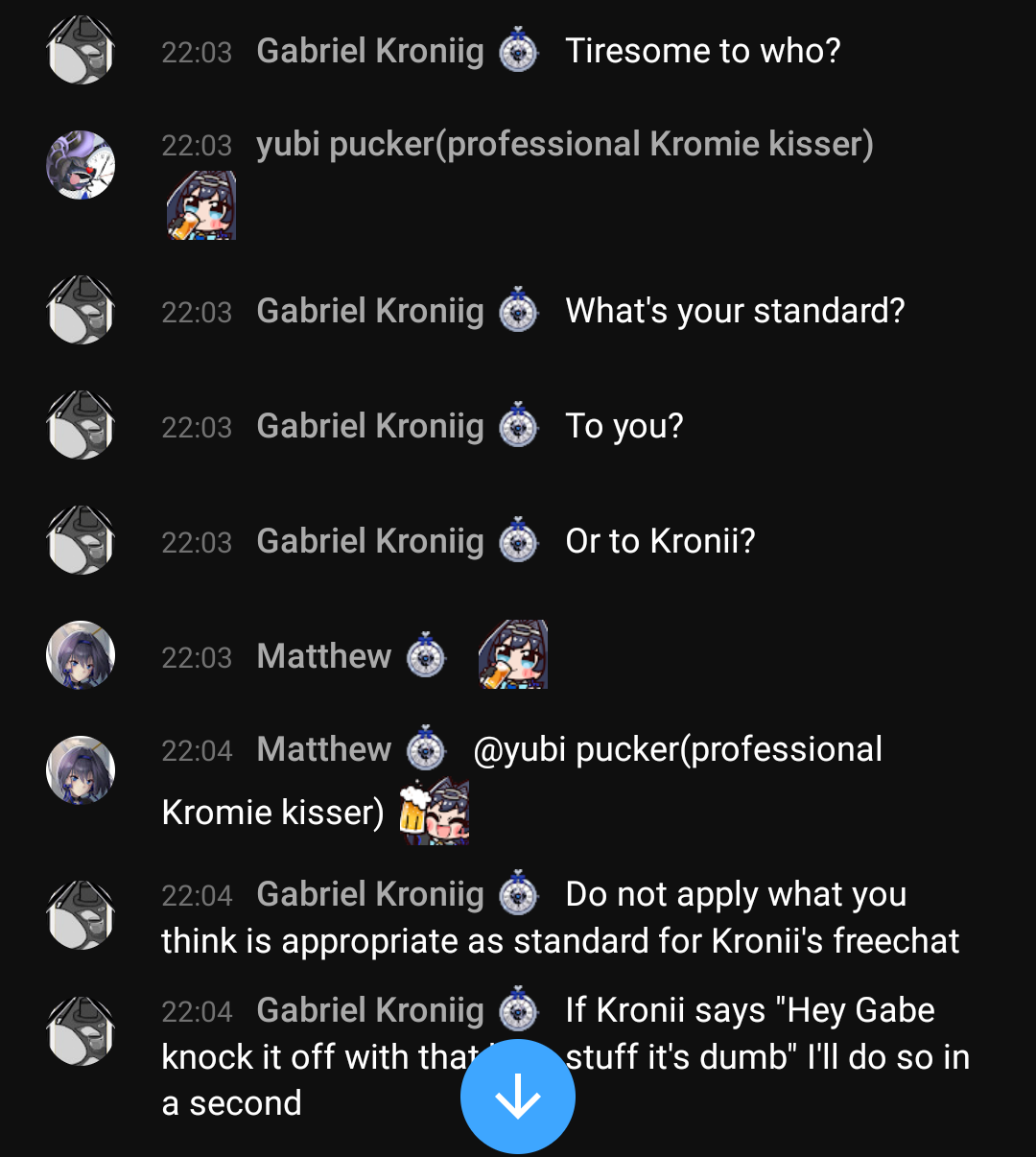Jump to latest messages with the blue arrow
The height and width of the screenshot is (1157, 1036).
coord(517,1096)
